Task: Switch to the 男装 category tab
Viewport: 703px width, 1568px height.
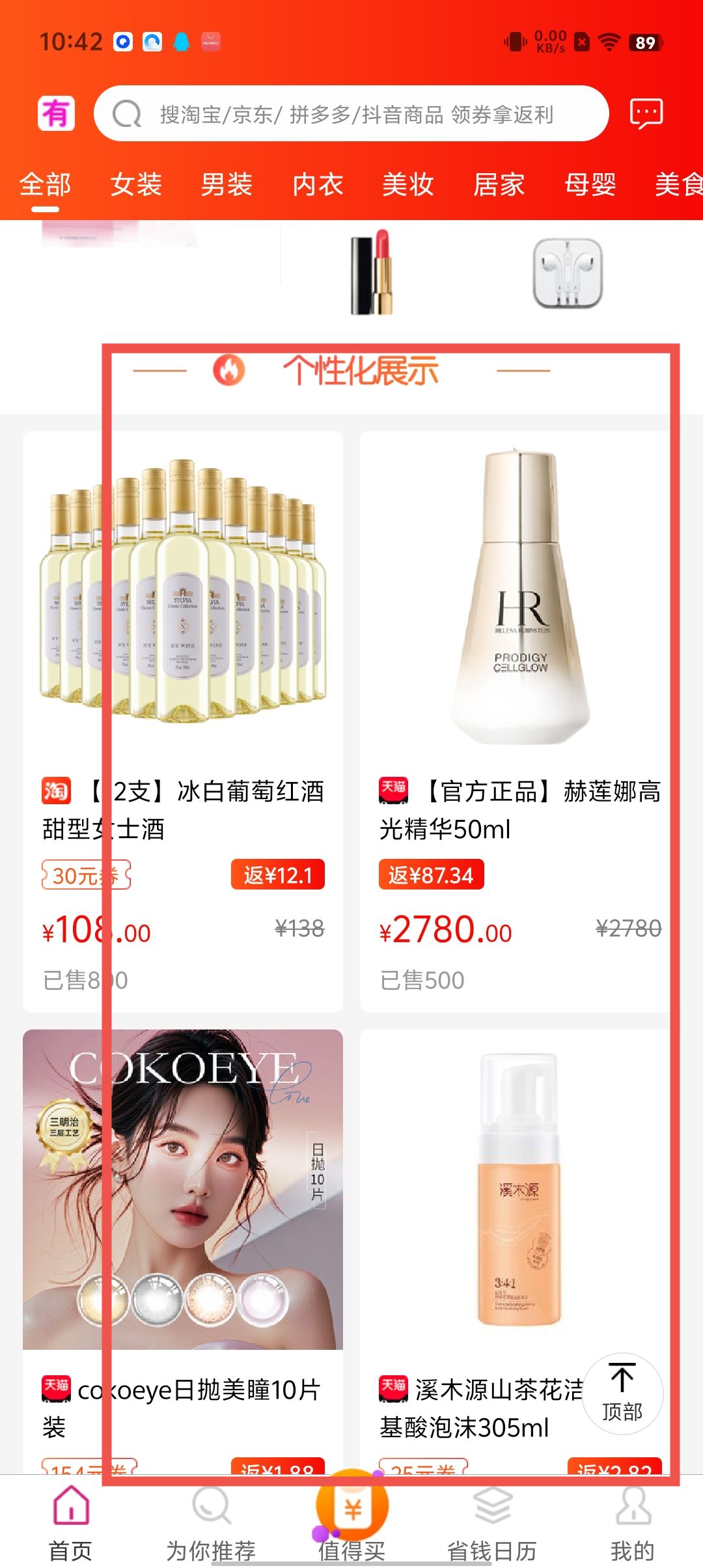Action: (x=227, y=184)
